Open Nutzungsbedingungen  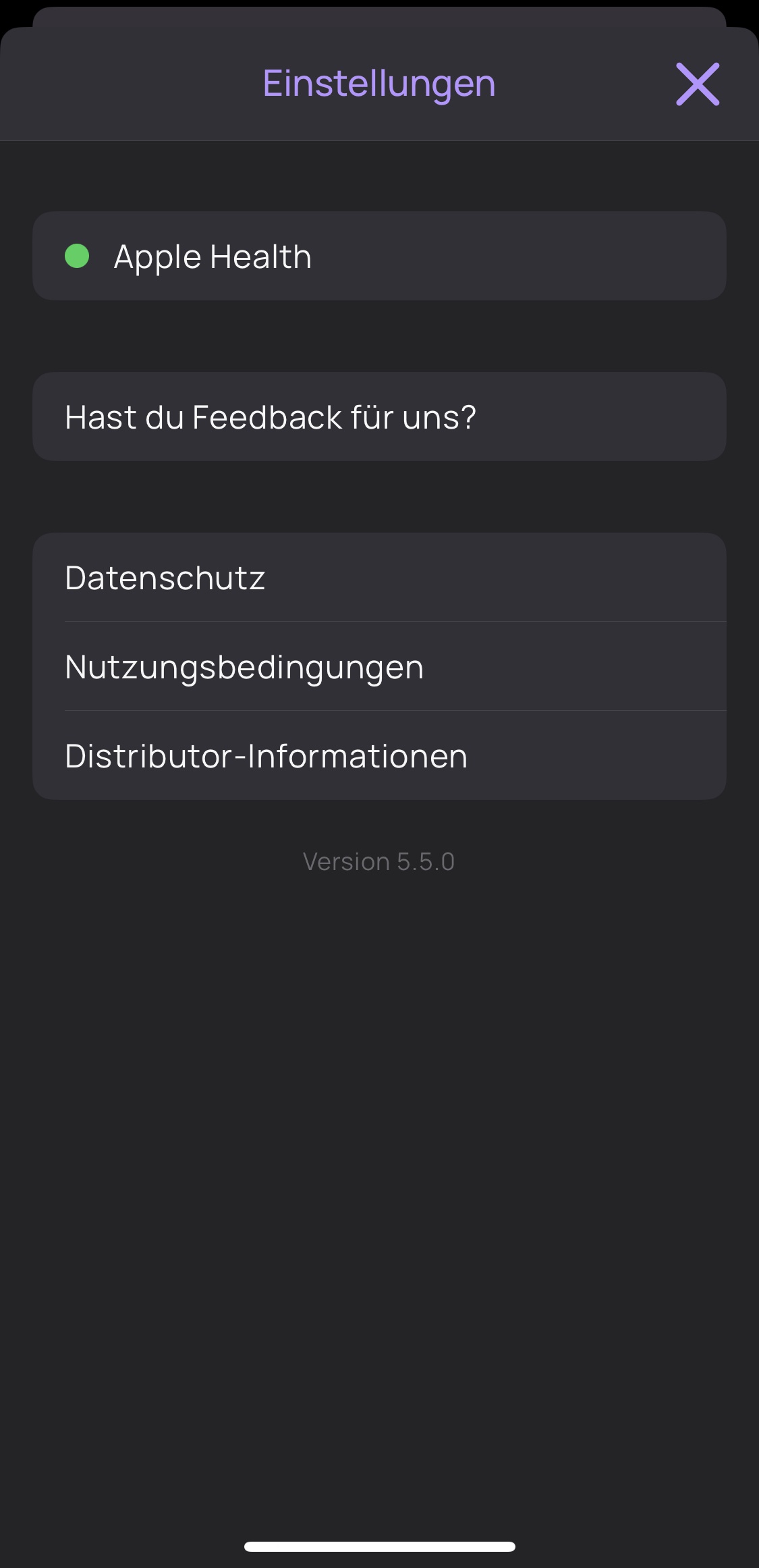378,667
